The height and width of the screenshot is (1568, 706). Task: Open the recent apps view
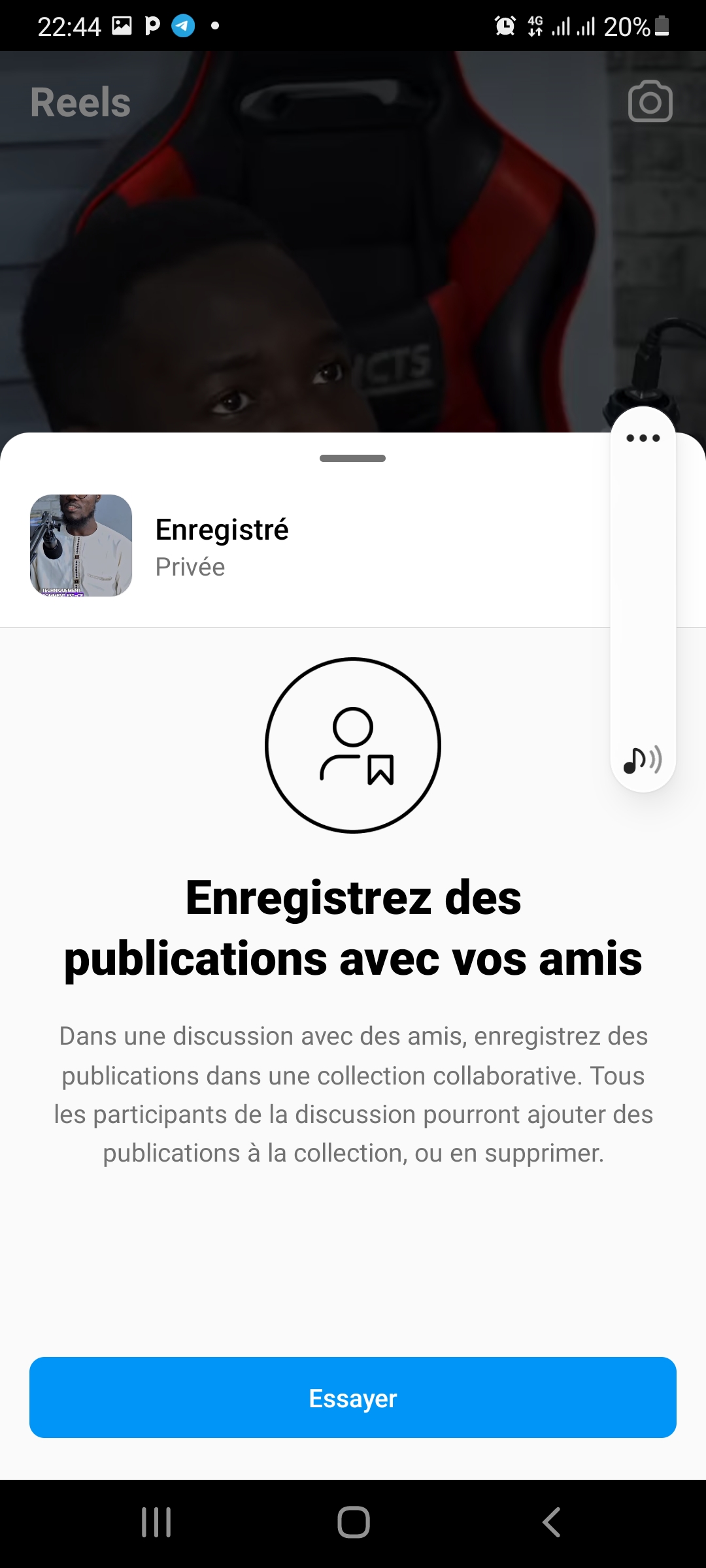click(156, 1522)
